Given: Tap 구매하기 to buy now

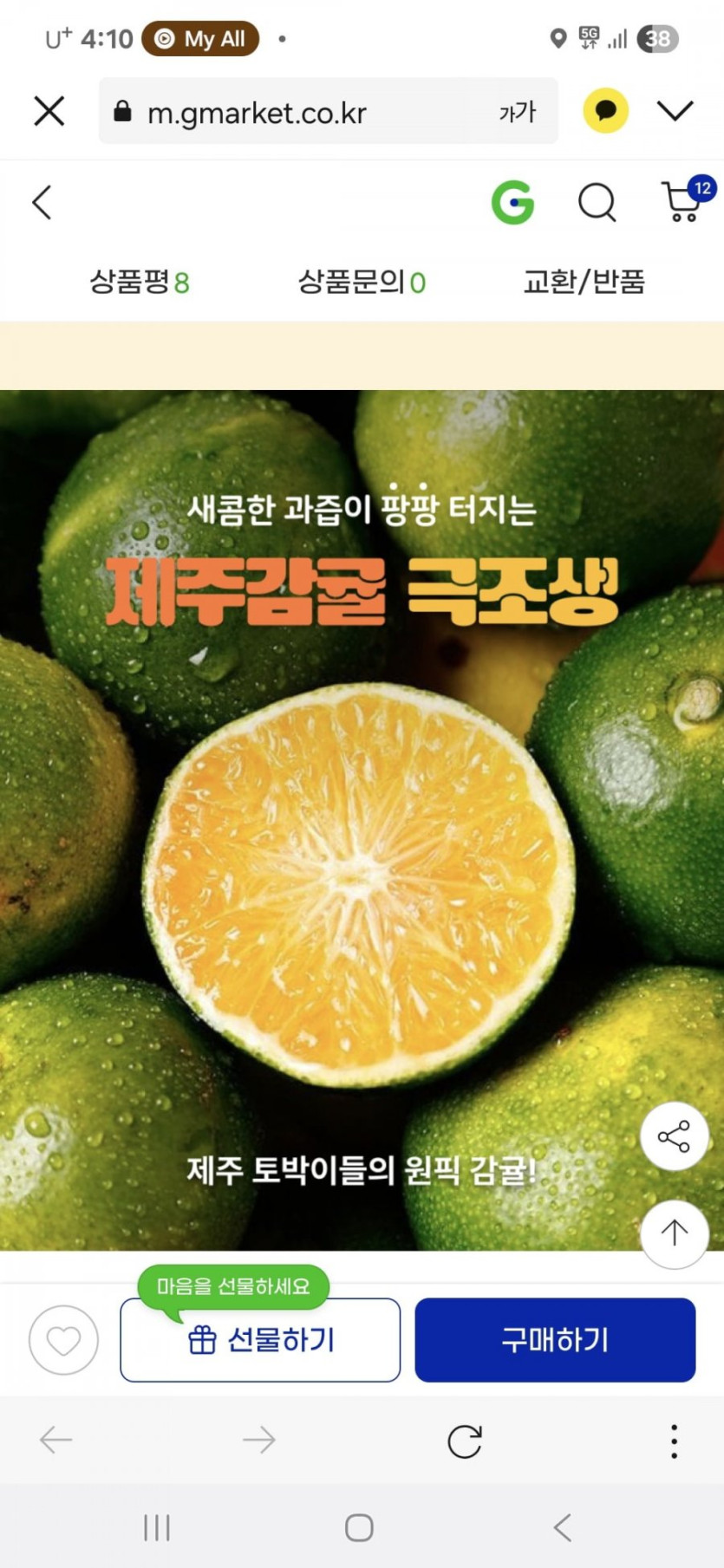Looking at the screenshot, I should 555,1340.
